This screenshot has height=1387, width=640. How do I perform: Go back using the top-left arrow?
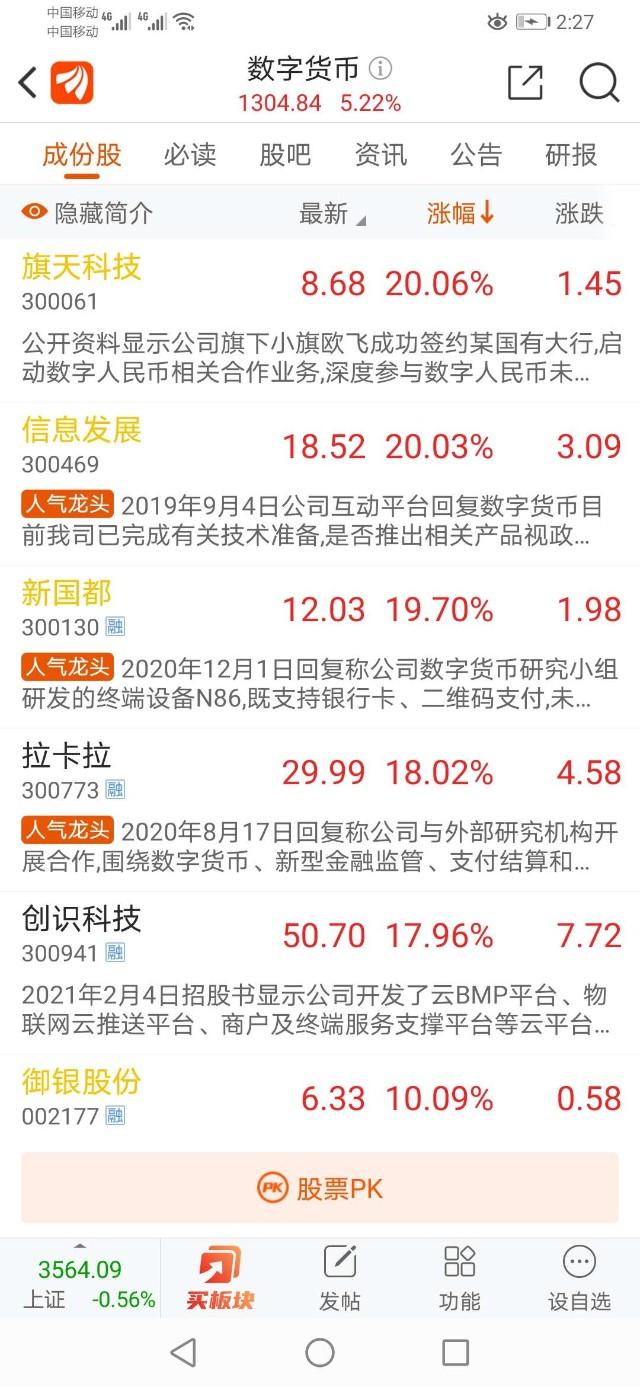coord(28,83)
